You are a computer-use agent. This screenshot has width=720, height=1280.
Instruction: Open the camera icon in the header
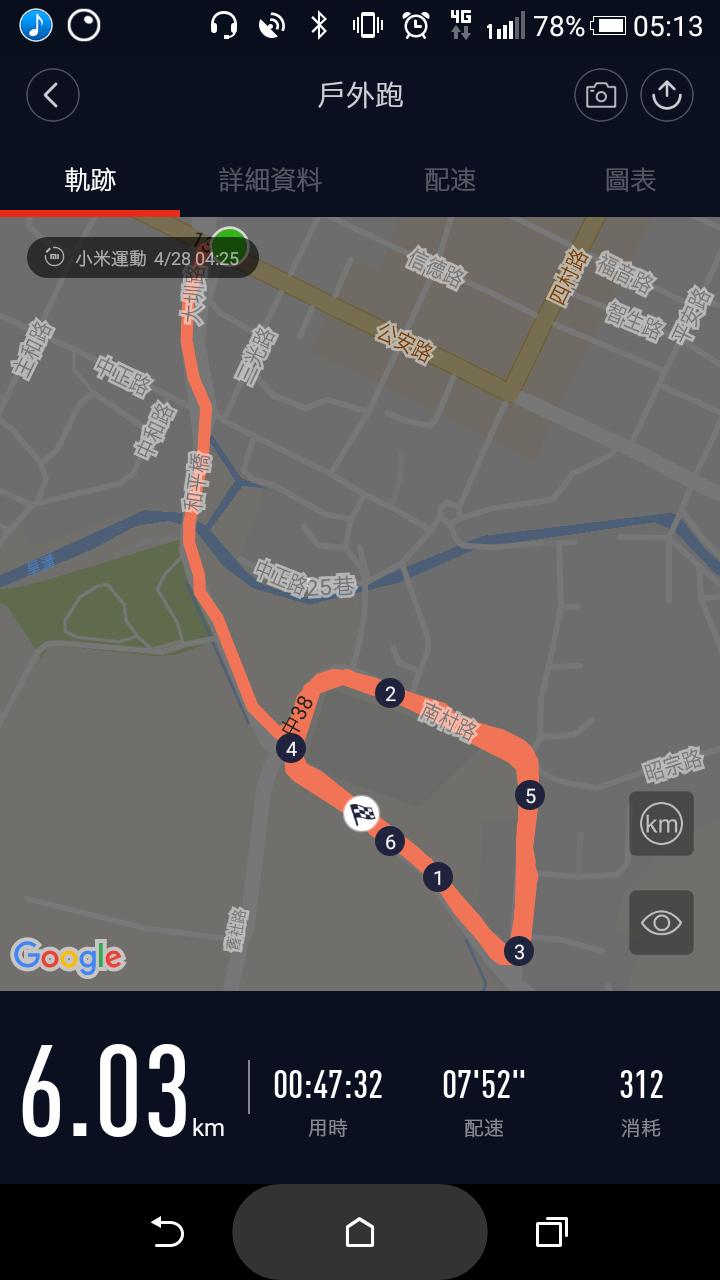[x=600, y=95]
